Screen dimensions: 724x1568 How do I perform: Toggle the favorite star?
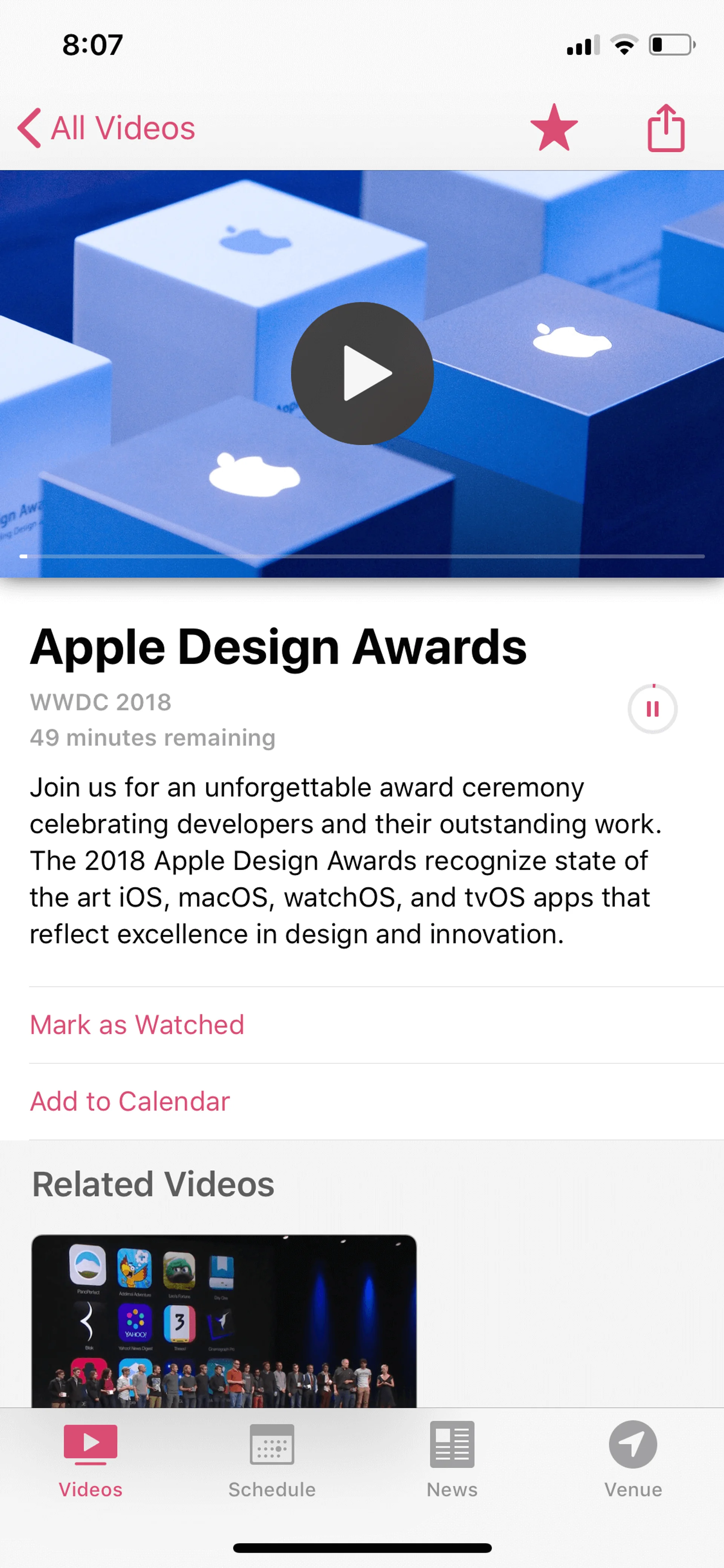coord(554,128)
